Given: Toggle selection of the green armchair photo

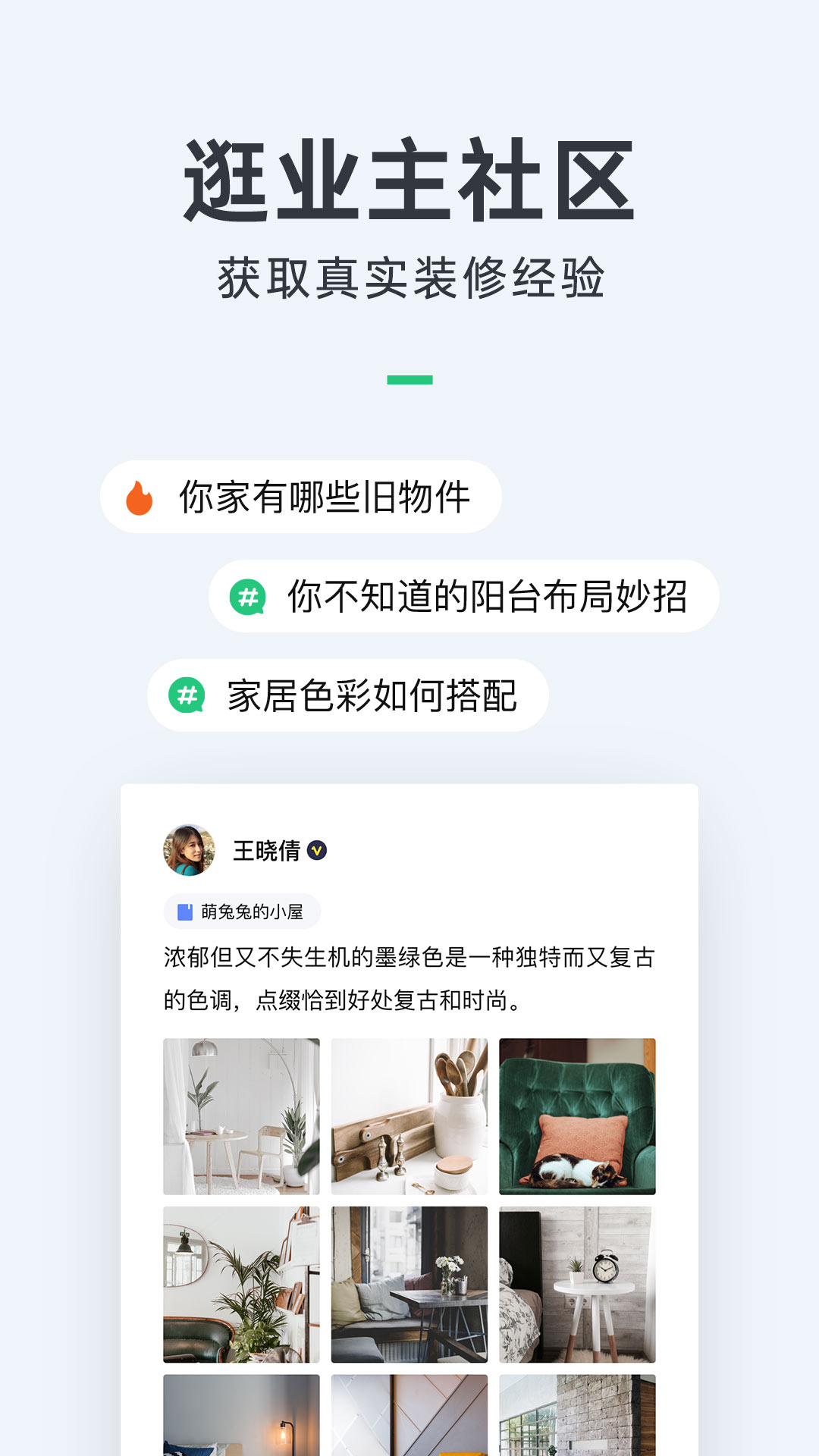Looking at the screenshot, I should 579,1117.
